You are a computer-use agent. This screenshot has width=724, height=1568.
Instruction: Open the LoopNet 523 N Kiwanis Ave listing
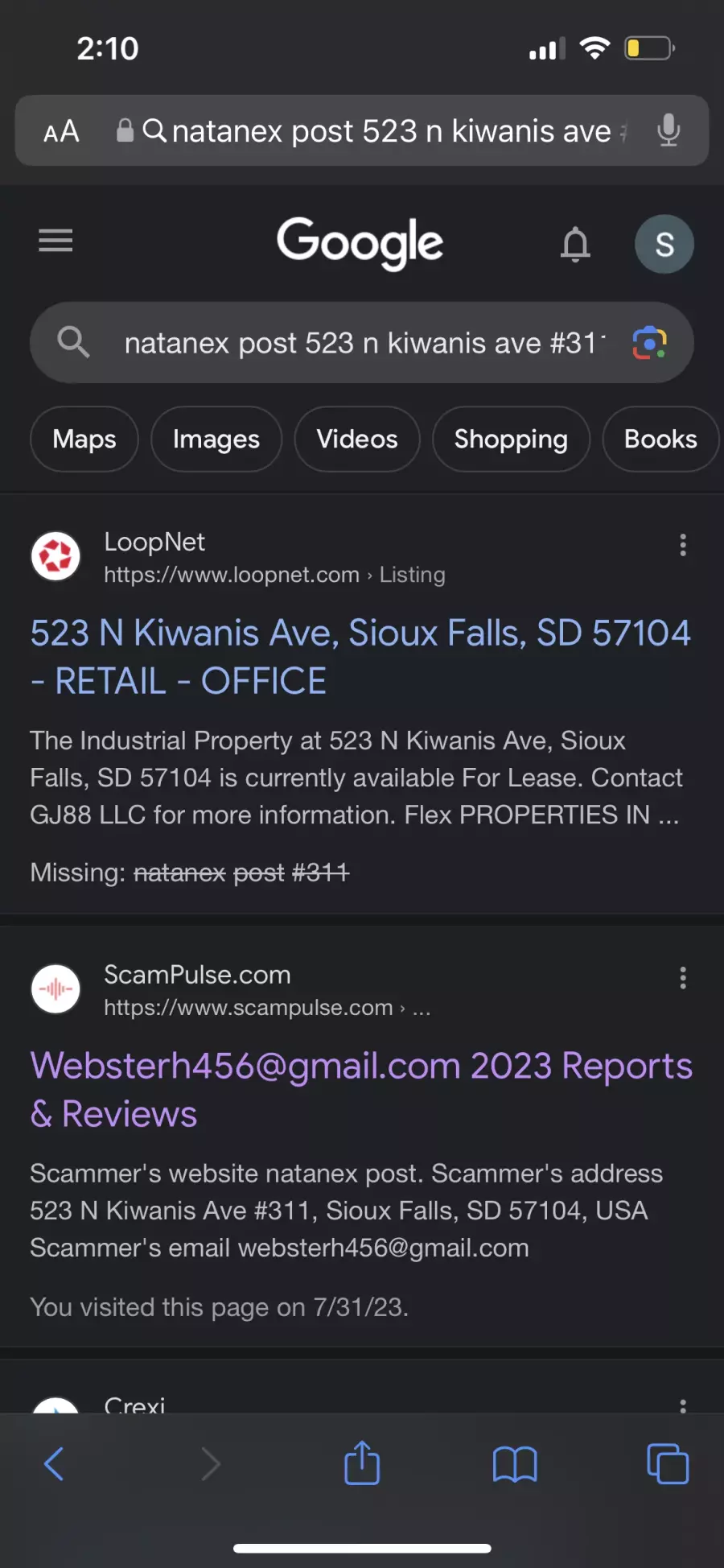tap(360, 657)
